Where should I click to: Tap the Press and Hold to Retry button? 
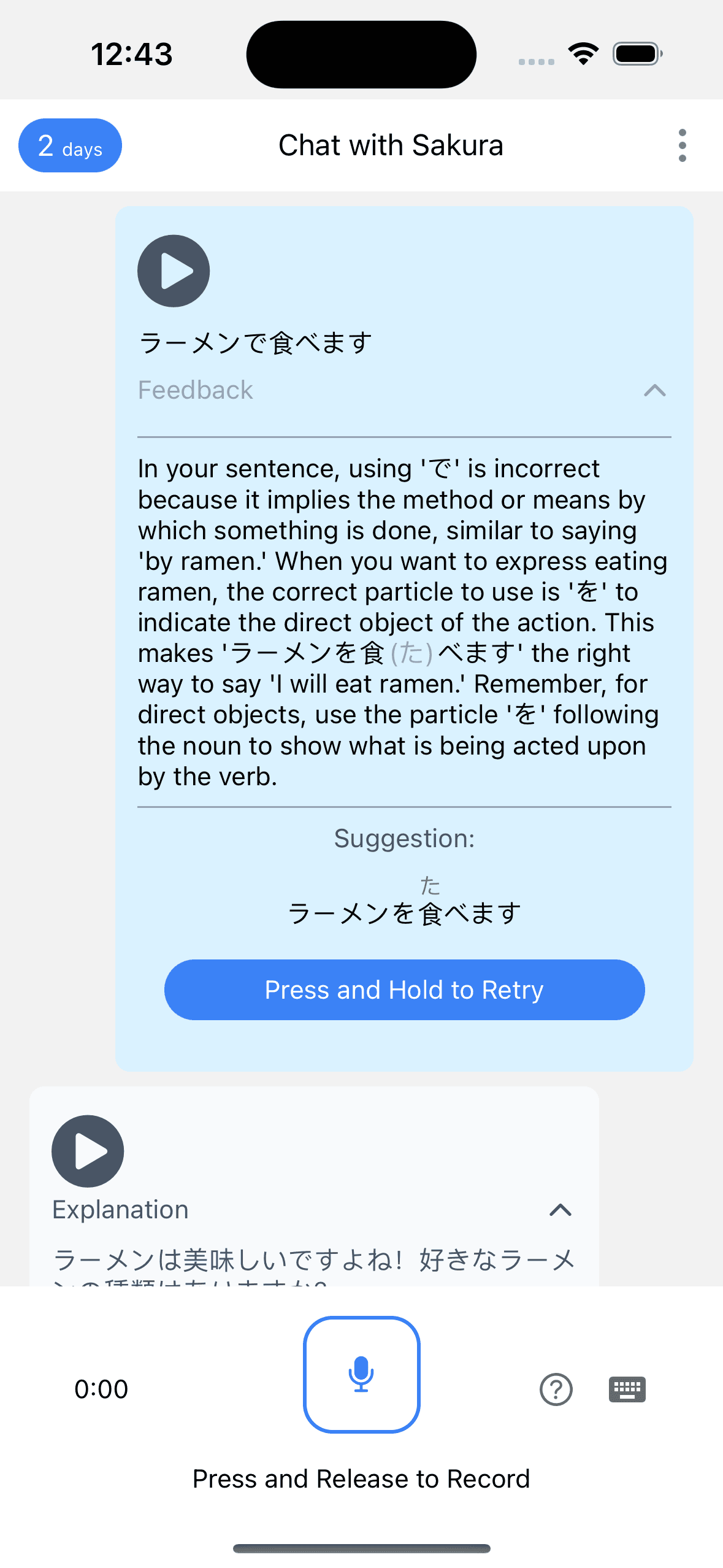pyautogui.click(x=404, y=990)
